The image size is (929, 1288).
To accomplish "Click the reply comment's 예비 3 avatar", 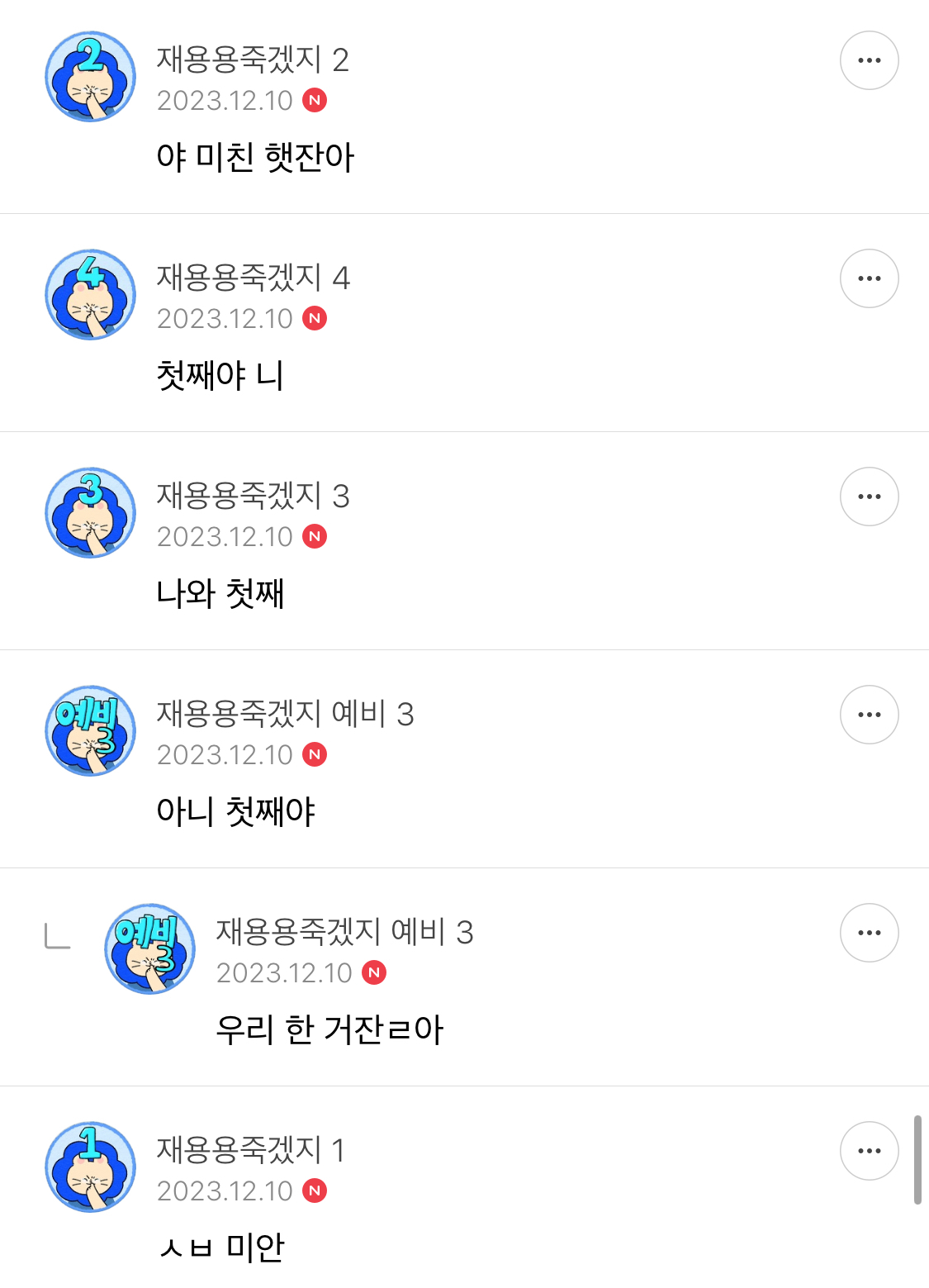I will click(149, 950).
